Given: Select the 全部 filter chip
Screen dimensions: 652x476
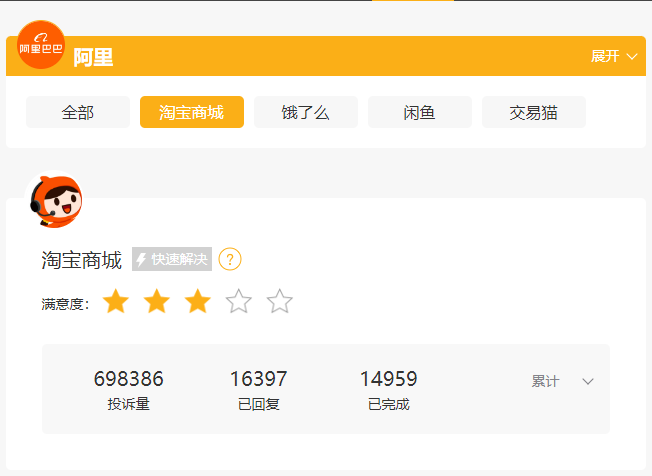Looking at the screenshot, I should coord(78,112).
